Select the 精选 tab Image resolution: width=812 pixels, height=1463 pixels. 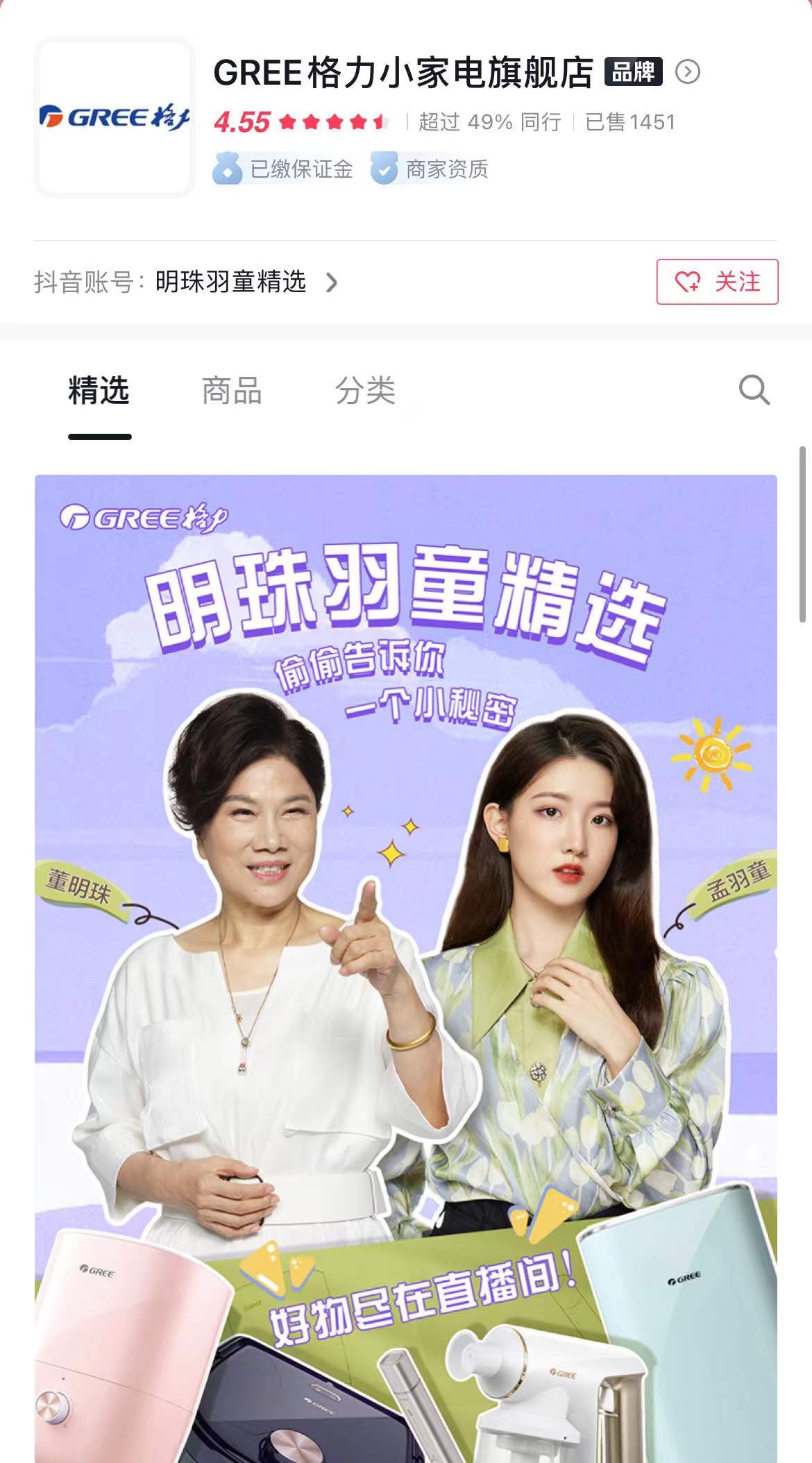(97, 391)
